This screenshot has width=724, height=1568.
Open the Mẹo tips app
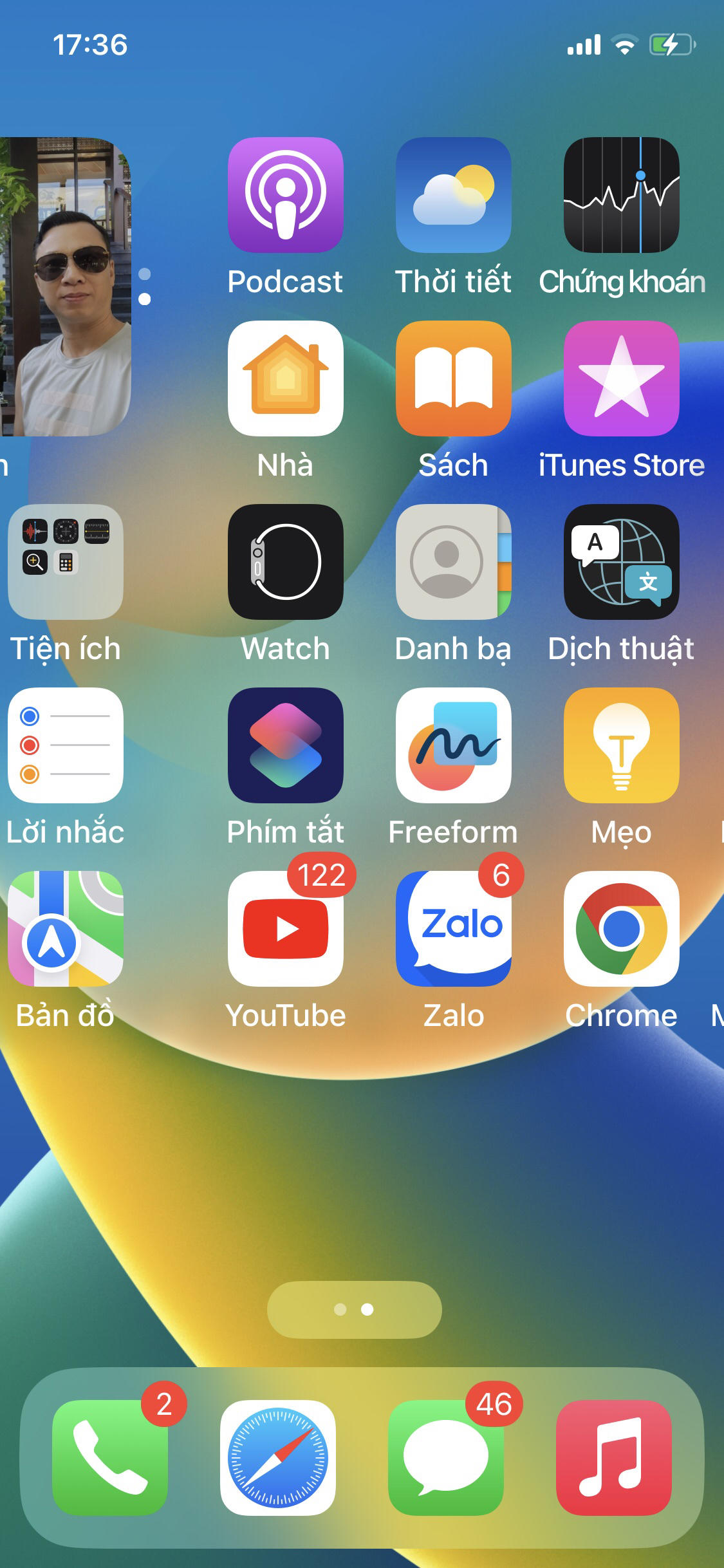622,745
